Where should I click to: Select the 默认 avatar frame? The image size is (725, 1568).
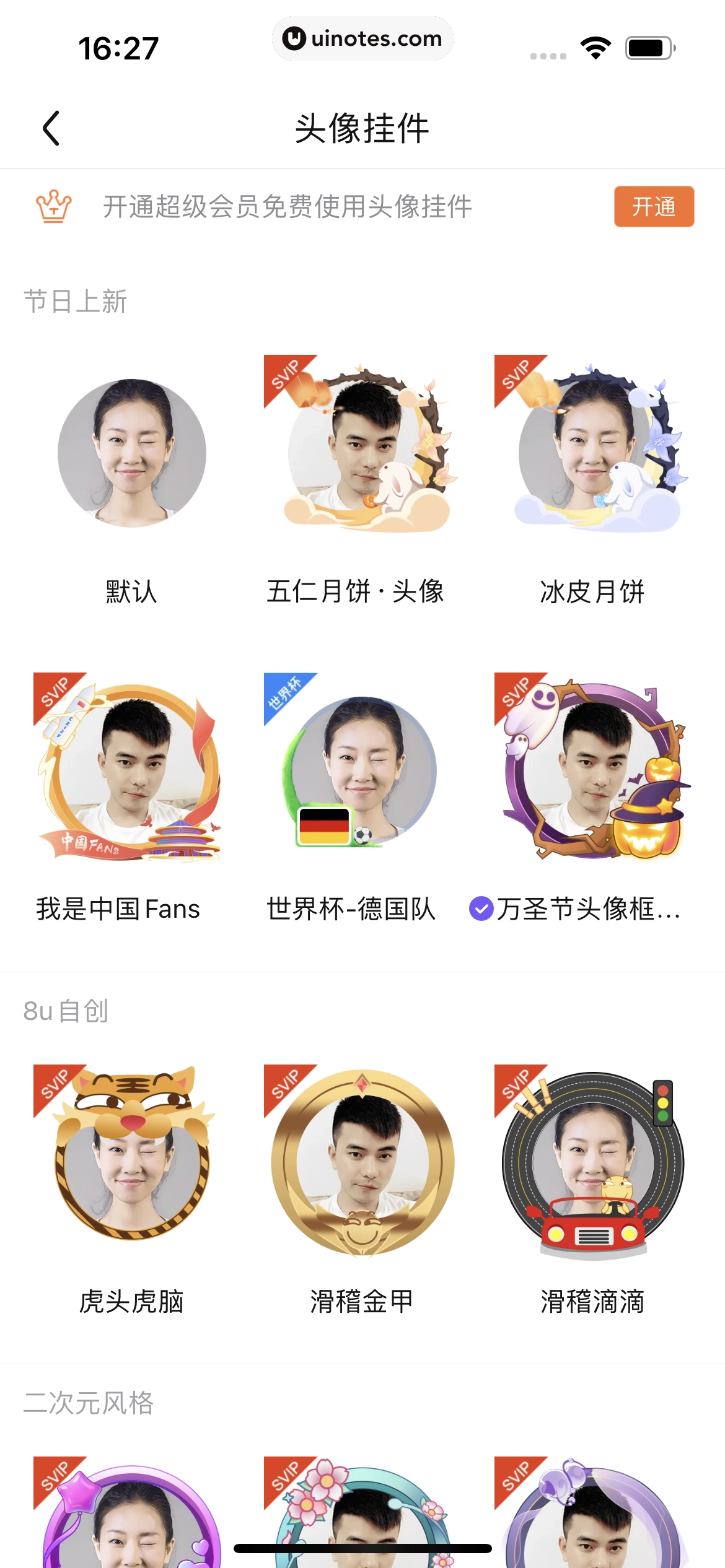click(131, 454)
